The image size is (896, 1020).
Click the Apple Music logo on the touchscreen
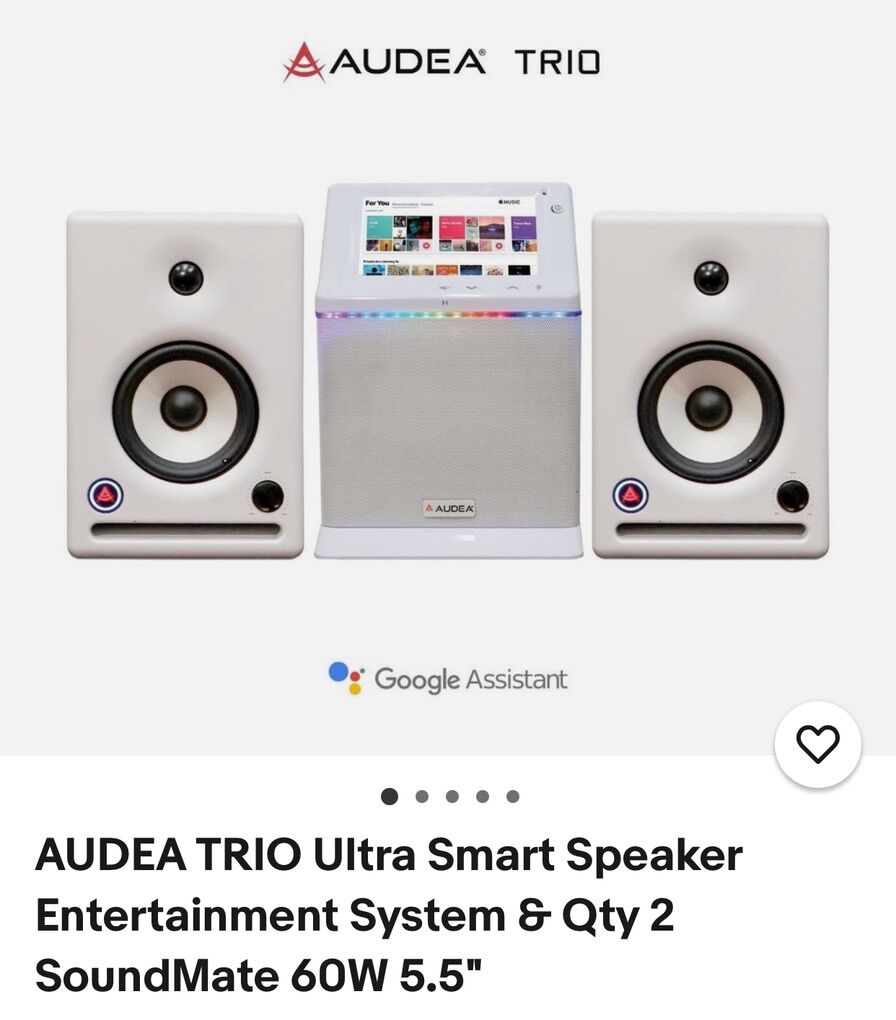pos(508,202)
